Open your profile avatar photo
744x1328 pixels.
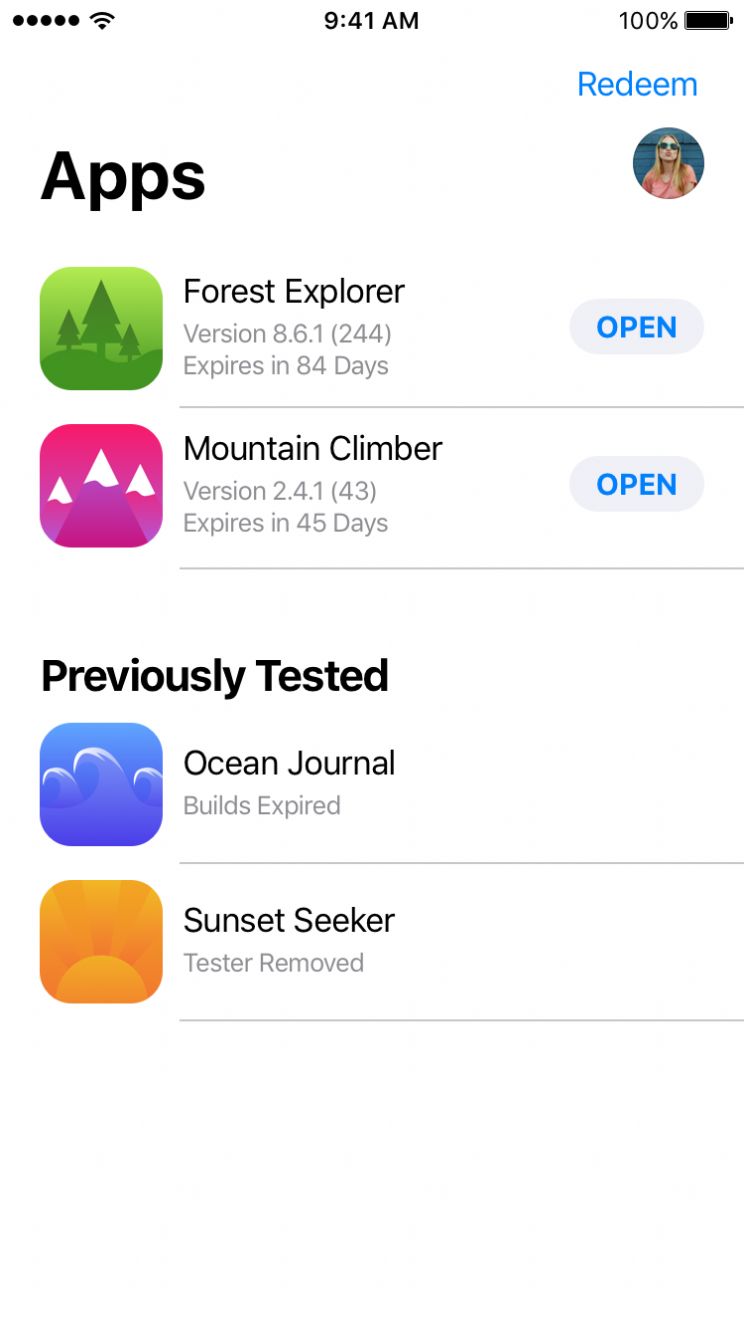668,162
